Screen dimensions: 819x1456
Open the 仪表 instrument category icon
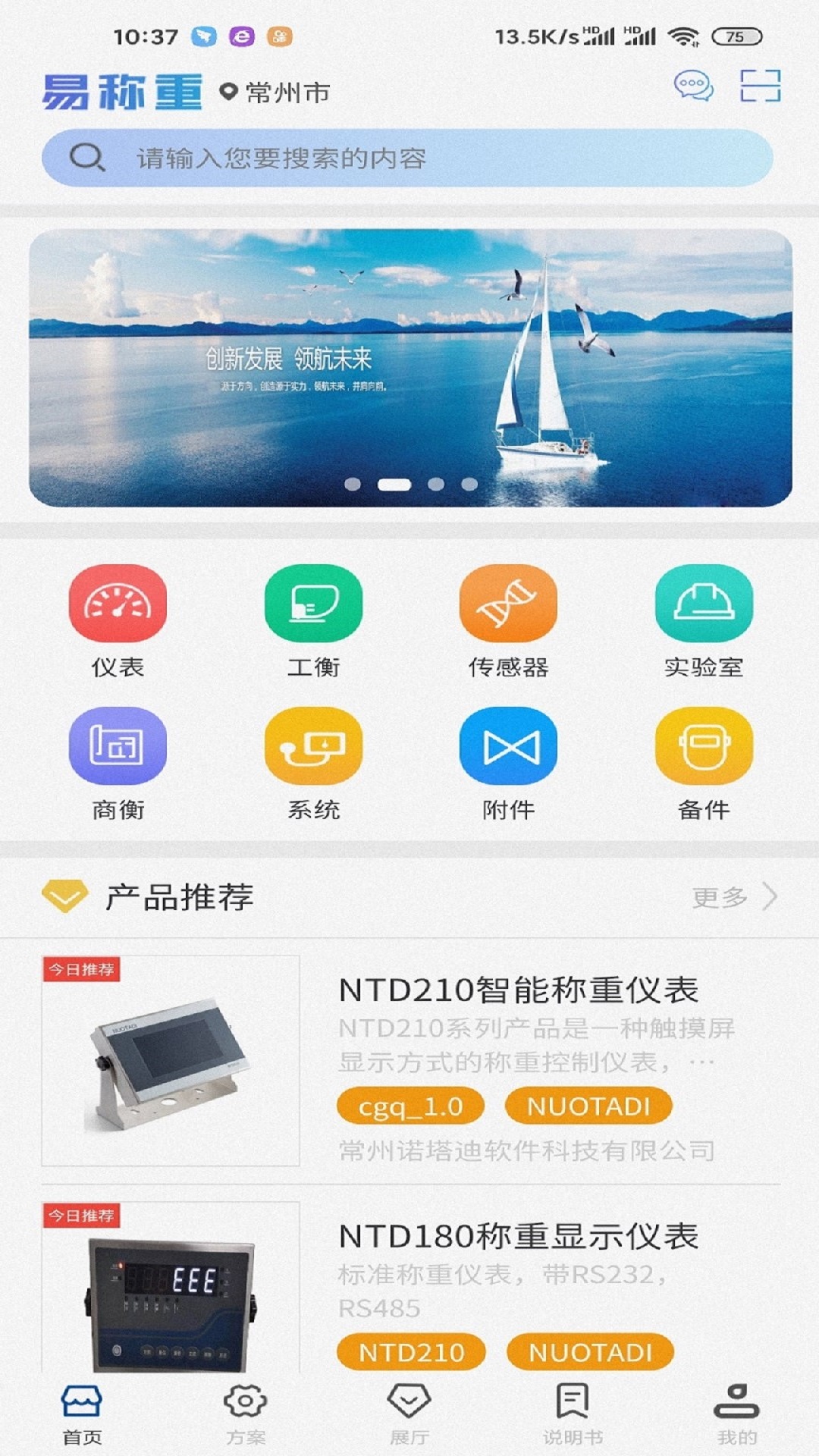pos(118,604)
